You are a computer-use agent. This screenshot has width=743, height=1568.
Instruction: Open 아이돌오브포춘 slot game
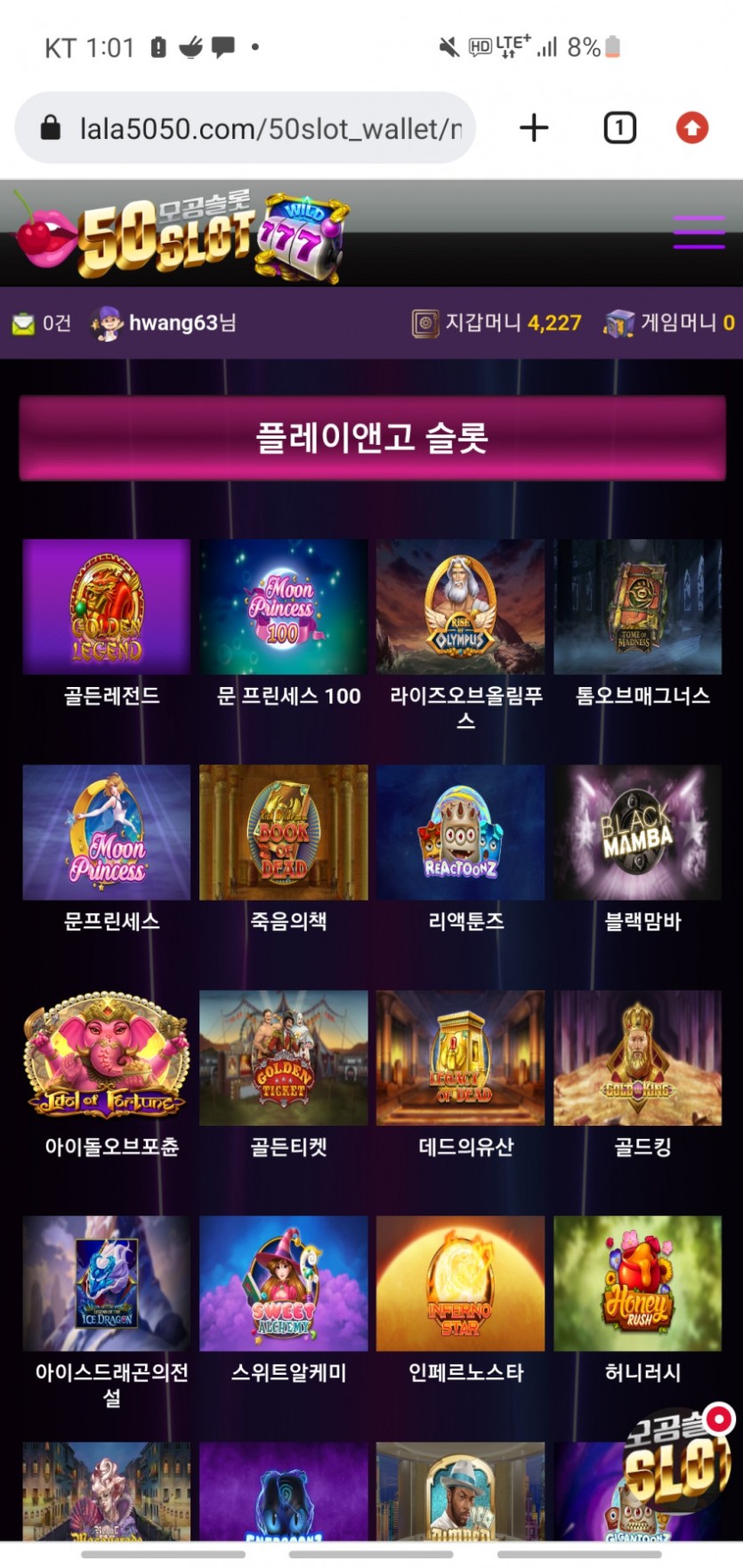point(107,1058)
